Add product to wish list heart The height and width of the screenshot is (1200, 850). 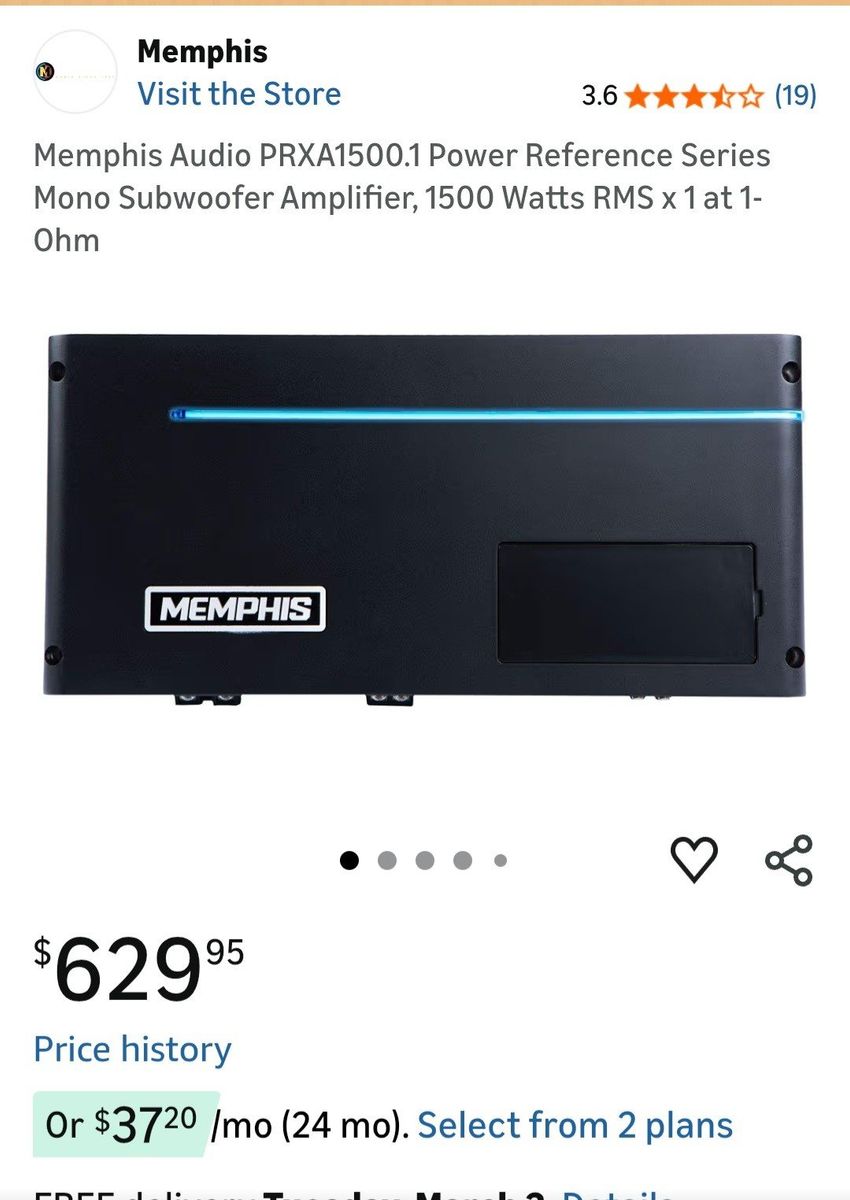click(x=693, y=860)
